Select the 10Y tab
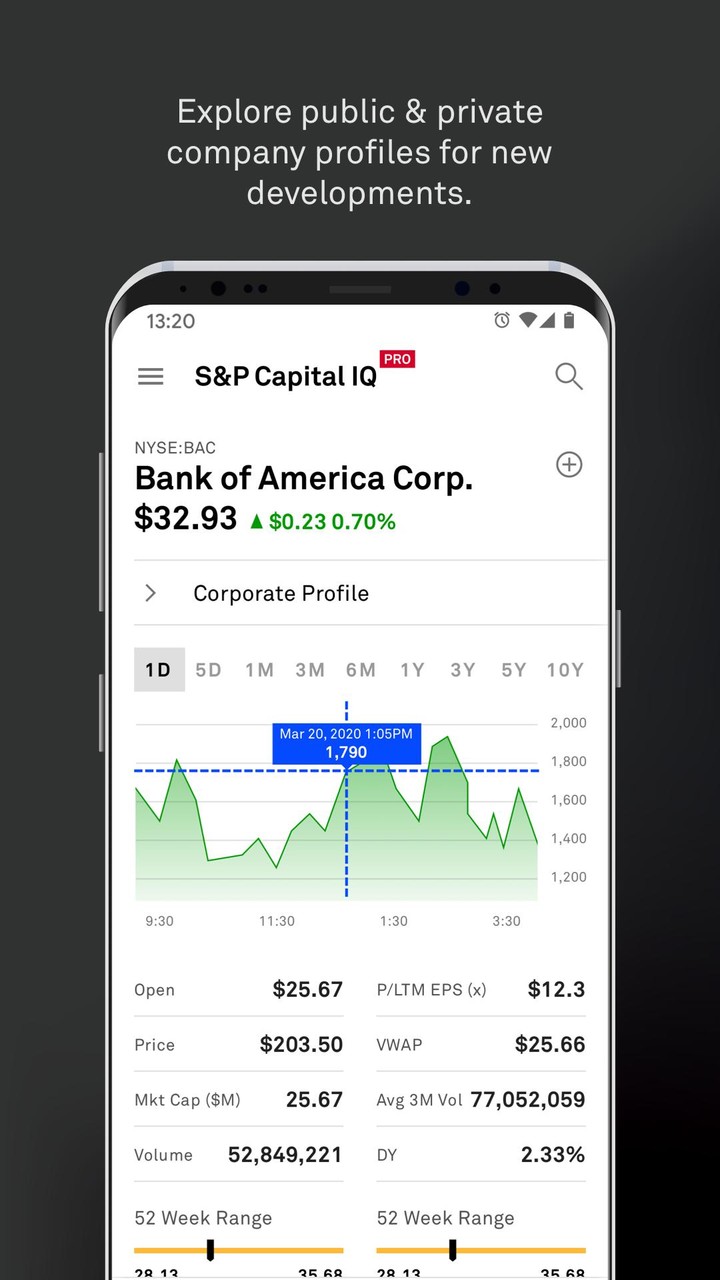Screen dimensions: 720x1280 (565, 670)
